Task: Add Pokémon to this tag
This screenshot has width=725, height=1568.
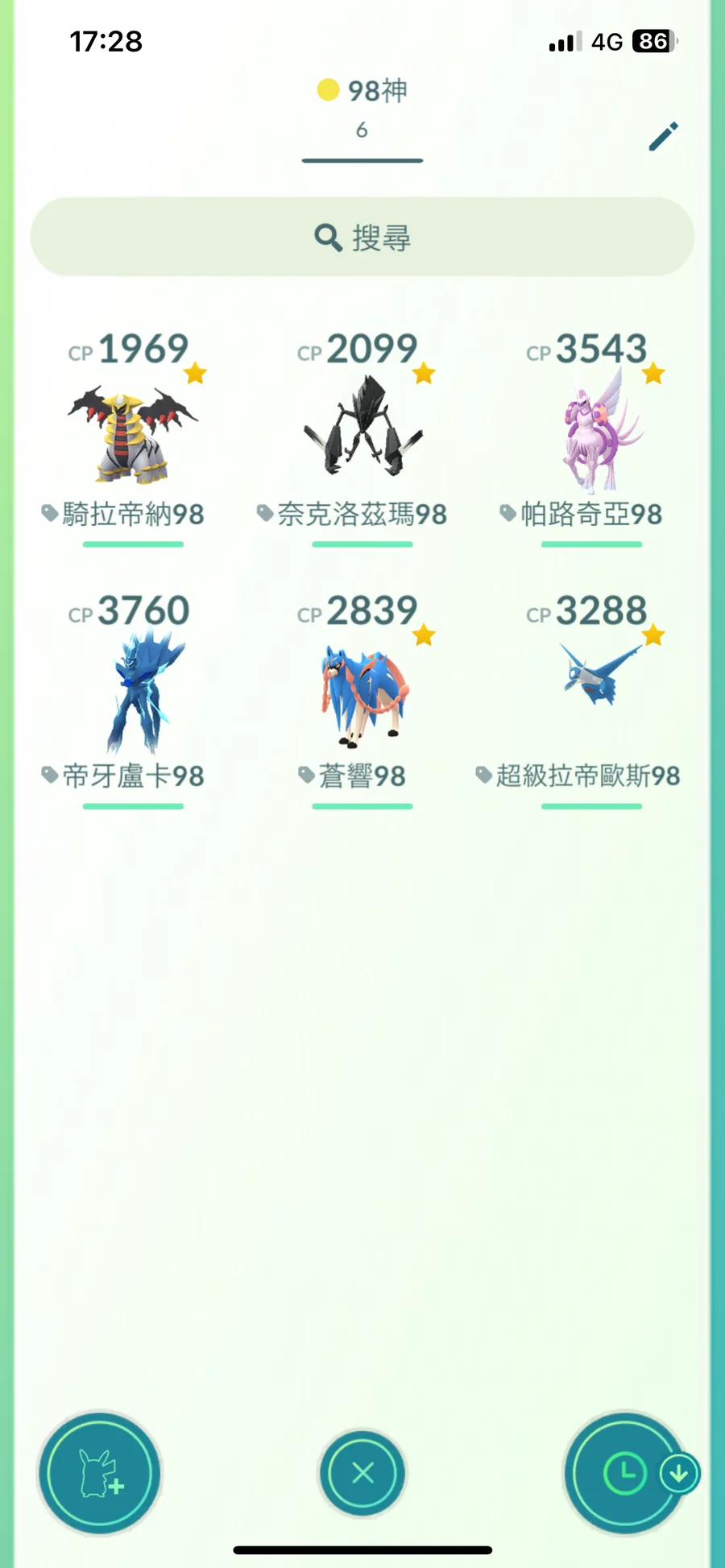Action: click(100, 1474)
